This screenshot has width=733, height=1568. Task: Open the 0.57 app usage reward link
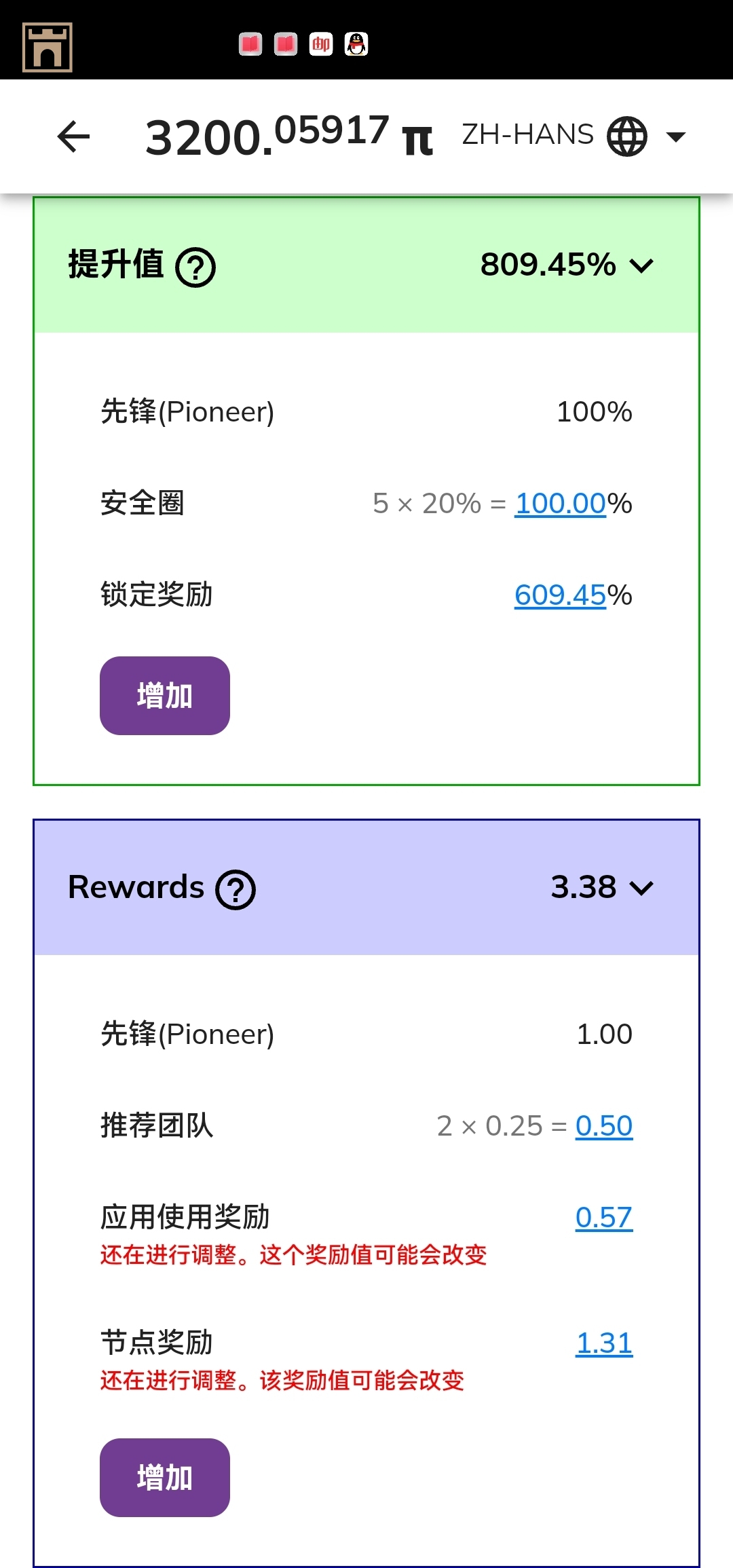coord(603,1218)
